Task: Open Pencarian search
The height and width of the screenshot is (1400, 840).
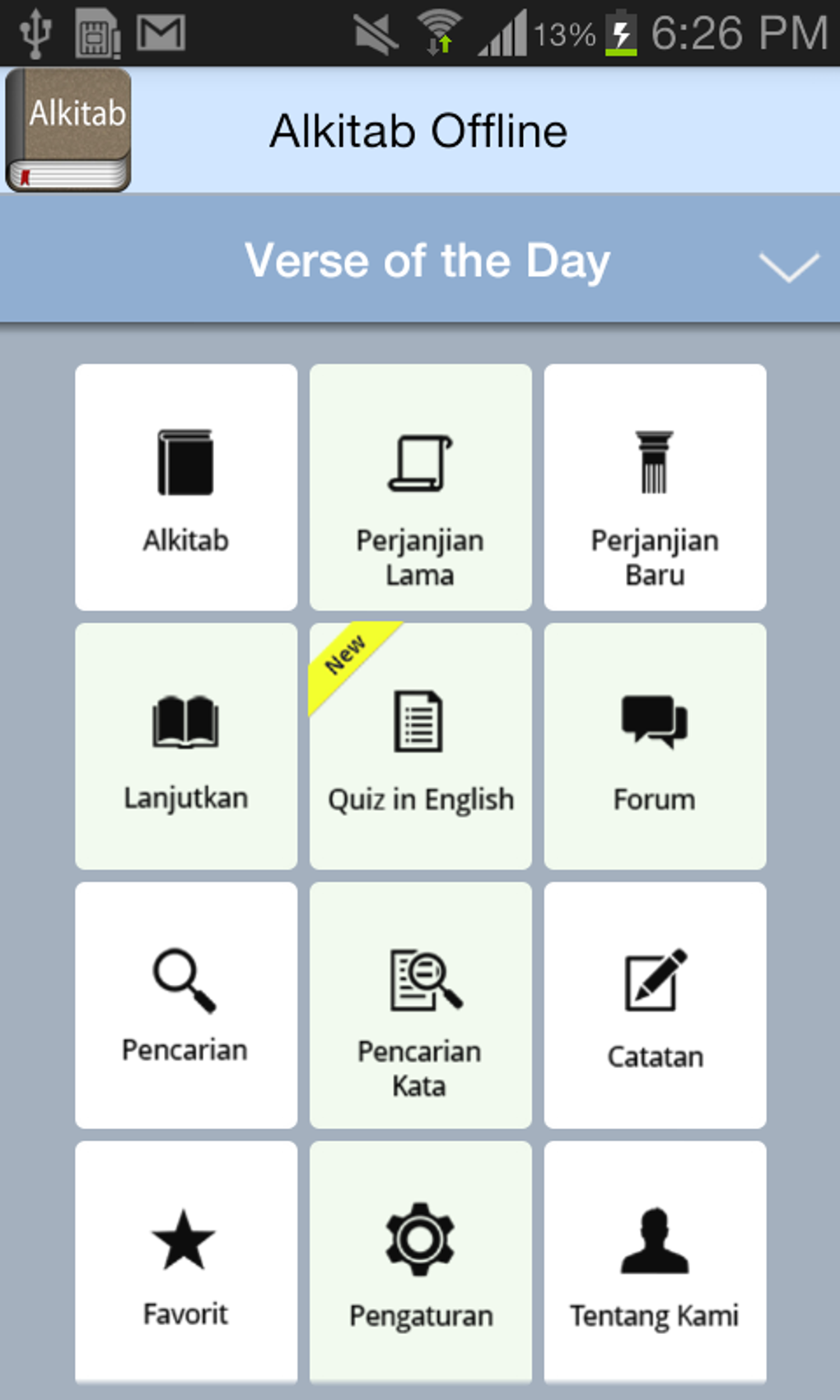Action: 186,1005
